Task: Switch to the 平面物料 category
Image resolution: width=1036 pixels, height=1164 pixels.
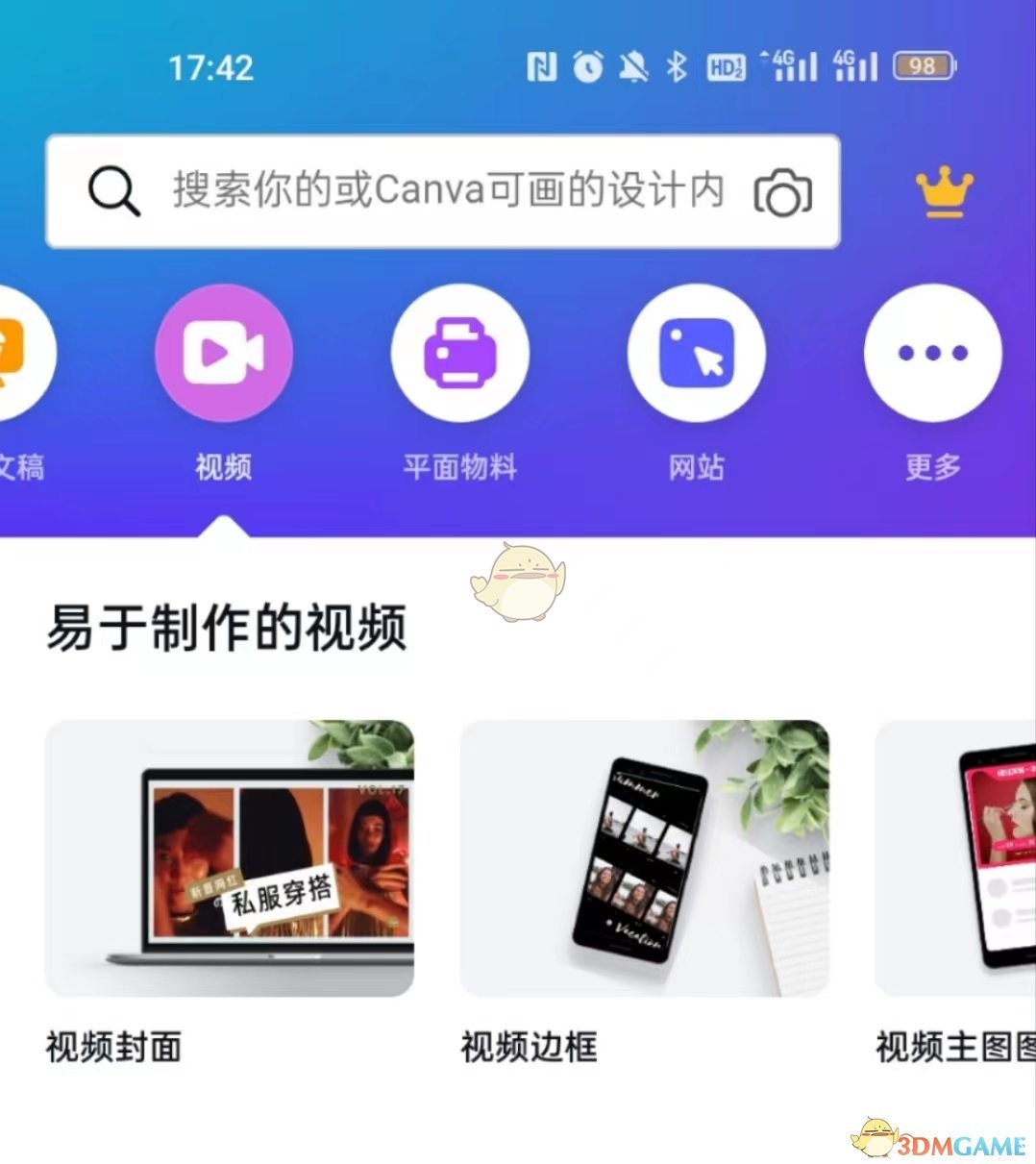Action: point(459,353)
